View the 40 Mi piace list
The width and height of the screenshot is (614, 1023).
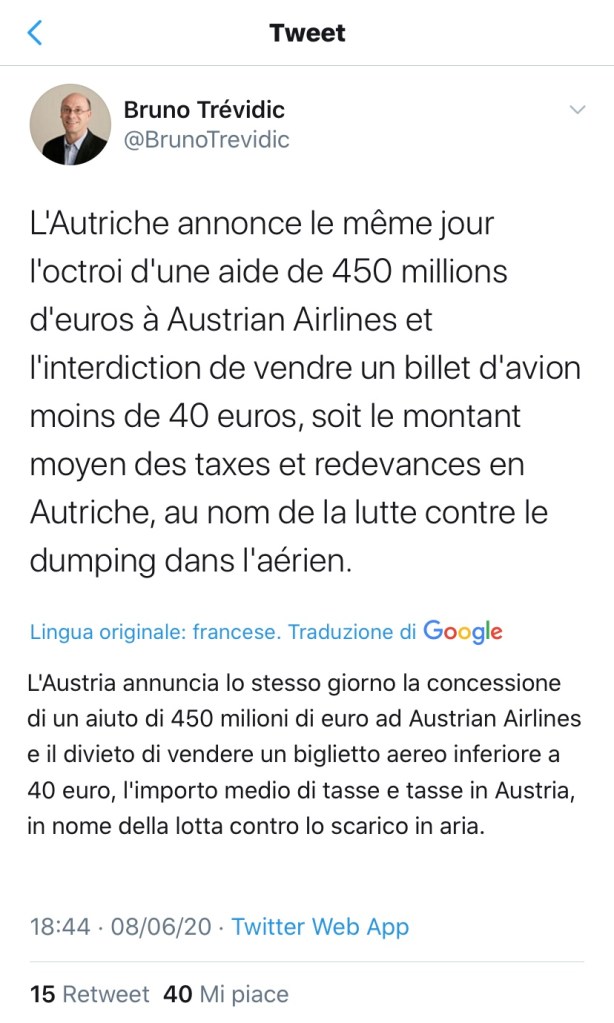(226, 994)
